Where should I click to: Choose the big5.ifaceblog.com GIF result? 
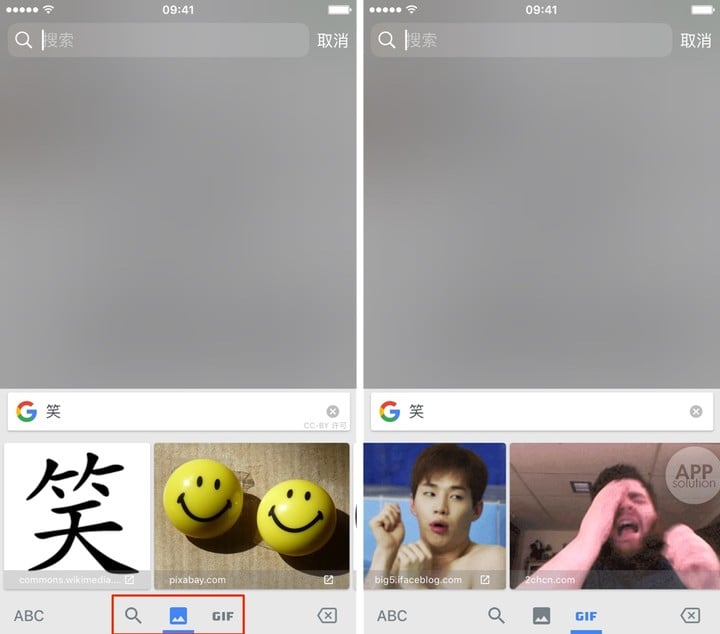coord(434,510)
